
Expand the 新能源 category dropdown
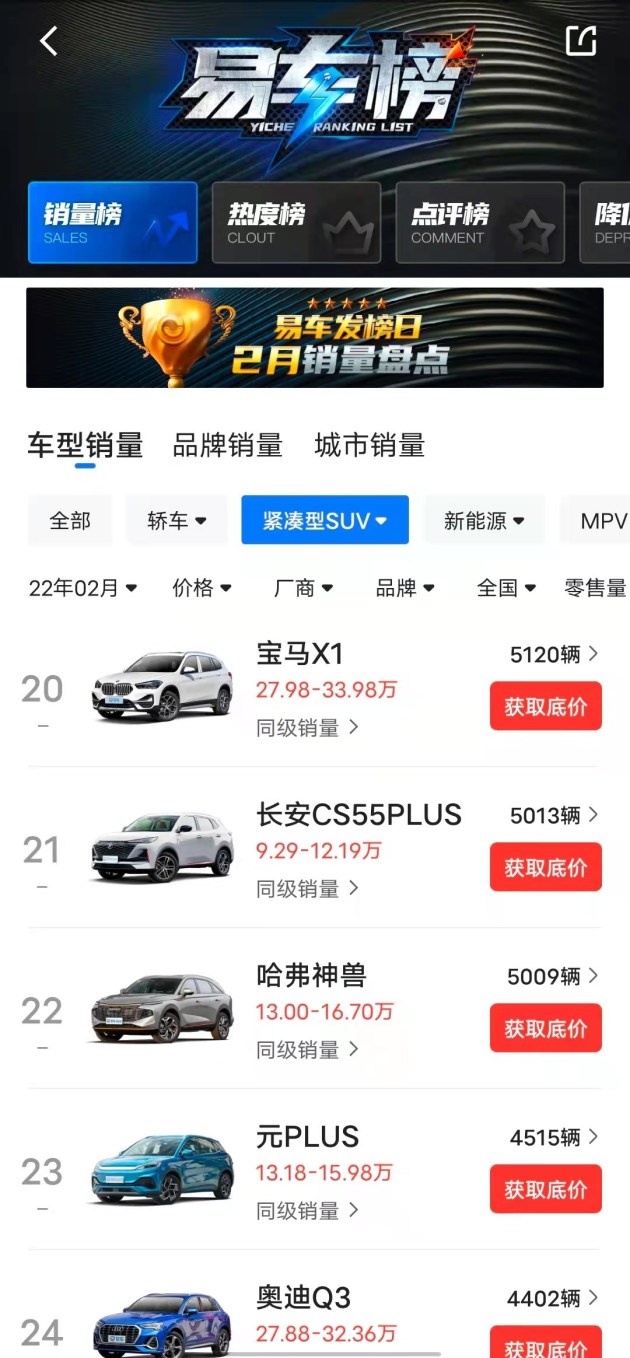[484, 521]
